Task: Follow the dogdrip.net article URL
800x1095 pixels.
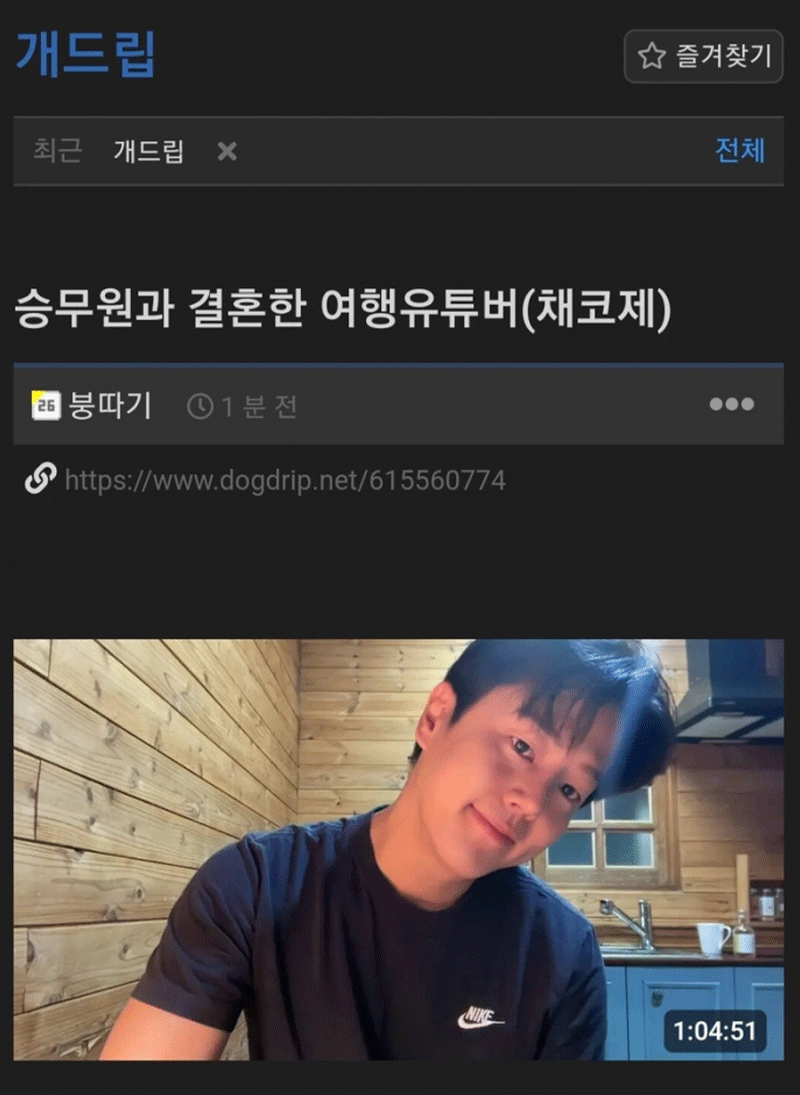Action: tap(285, 480)
